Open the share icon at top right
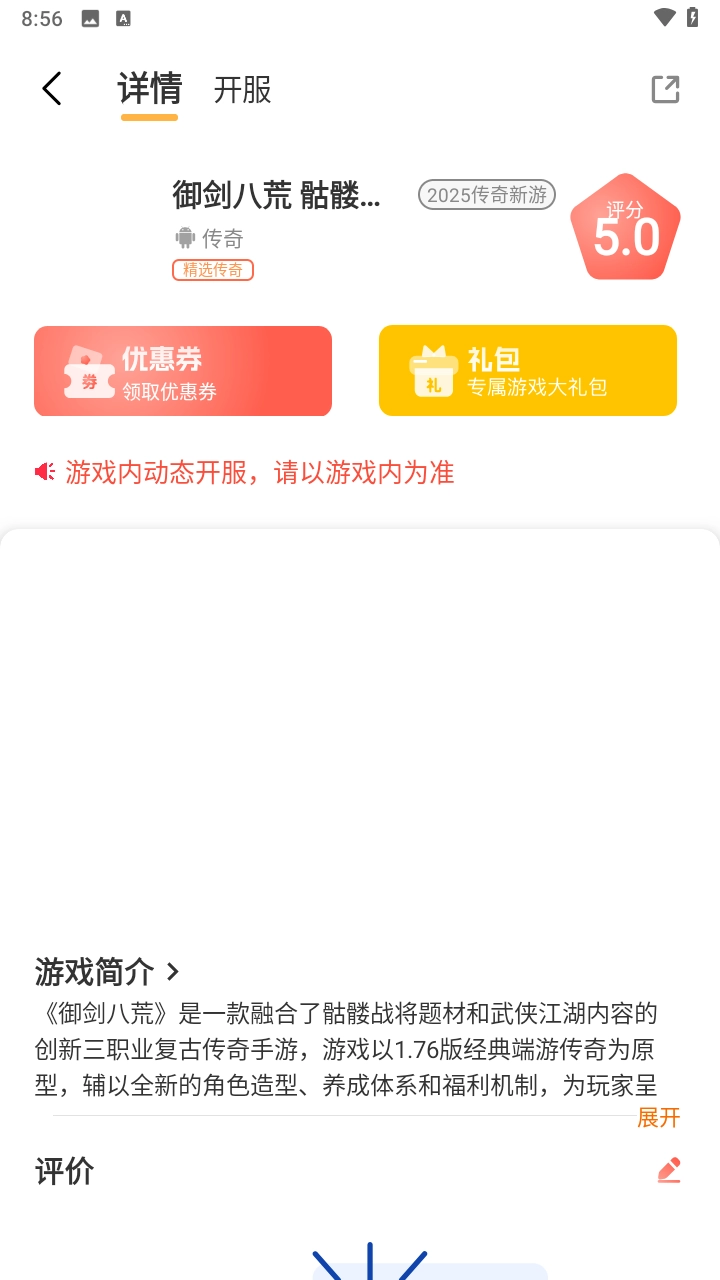 click(x=667, y=89)
